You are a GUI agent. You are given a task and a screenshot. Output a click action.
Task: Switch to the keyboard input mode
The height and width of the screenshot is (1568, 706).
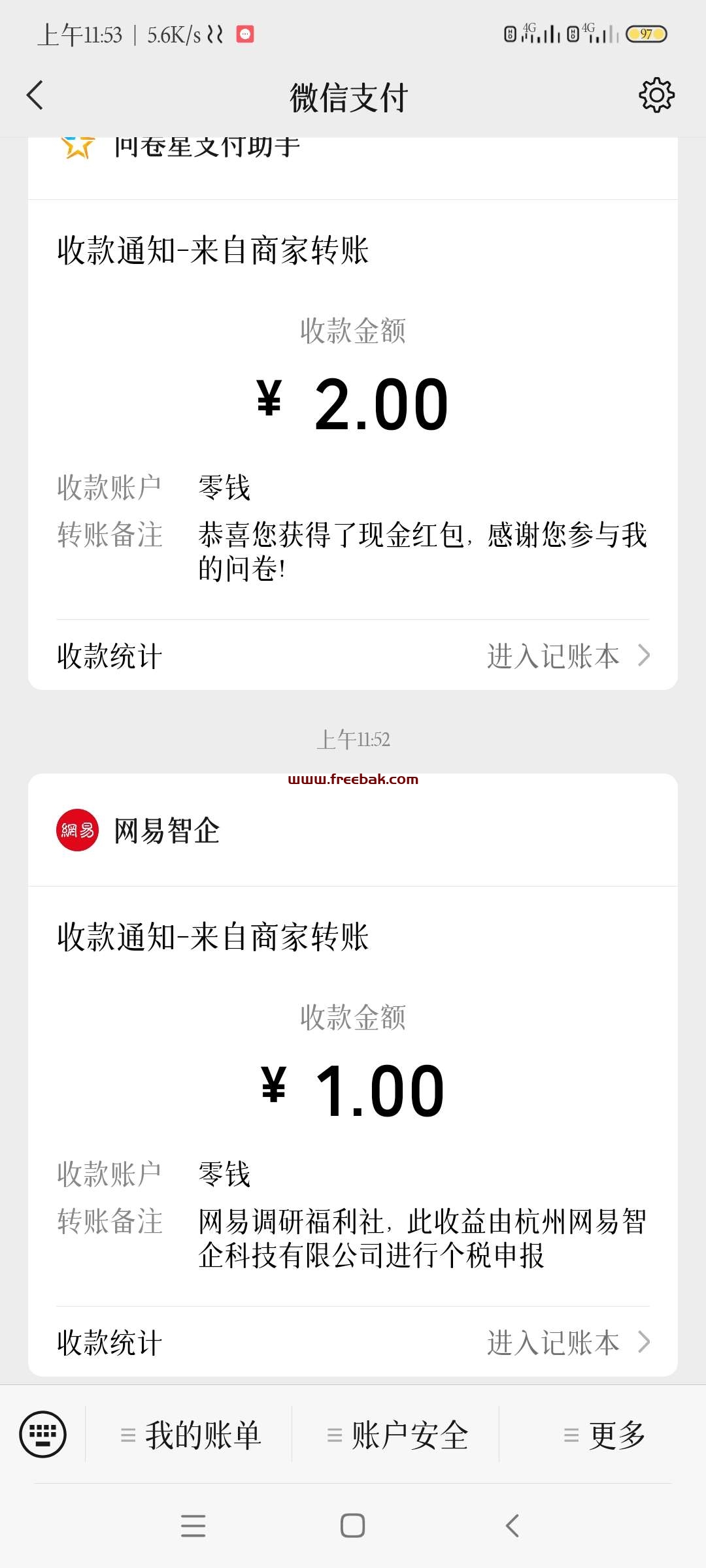(43, 1435)
